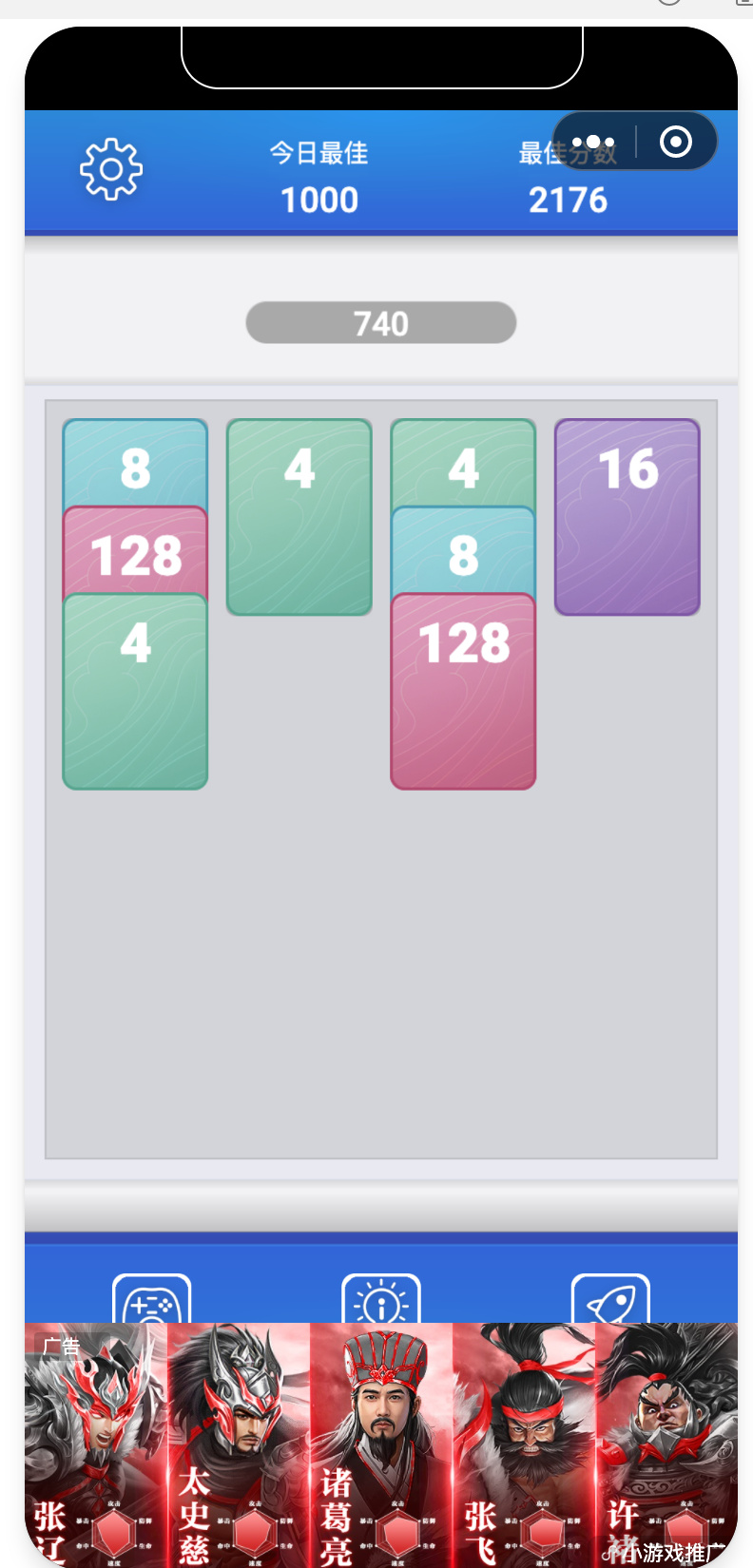The height and width of the screenshot is (1568, 753).
Task: Open the Three Kingdoms heroes ad banner
Action: click(x=380, y=1444)
